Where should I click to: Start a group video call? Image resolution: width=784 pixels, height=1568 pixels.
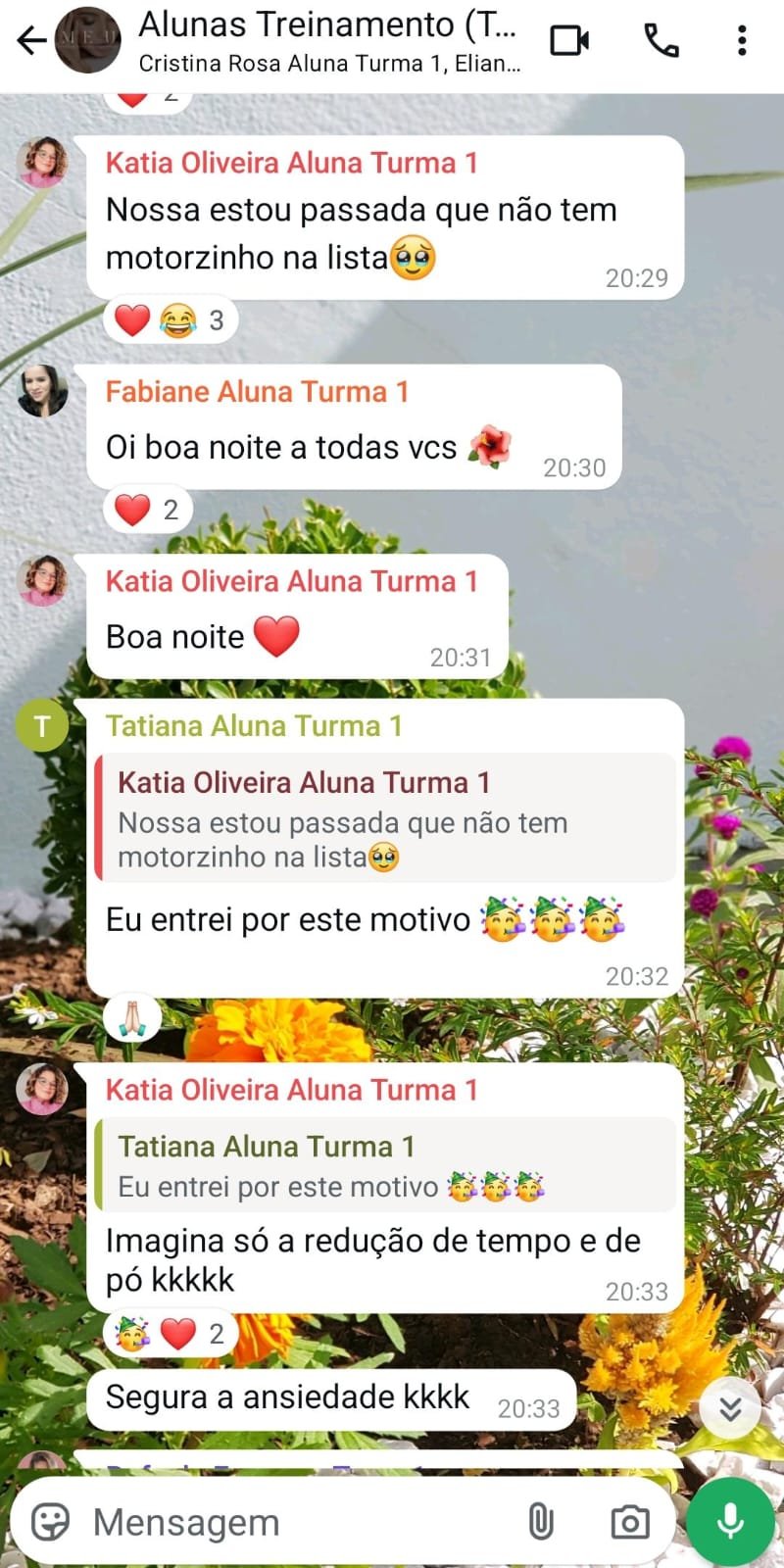[569, 41]
